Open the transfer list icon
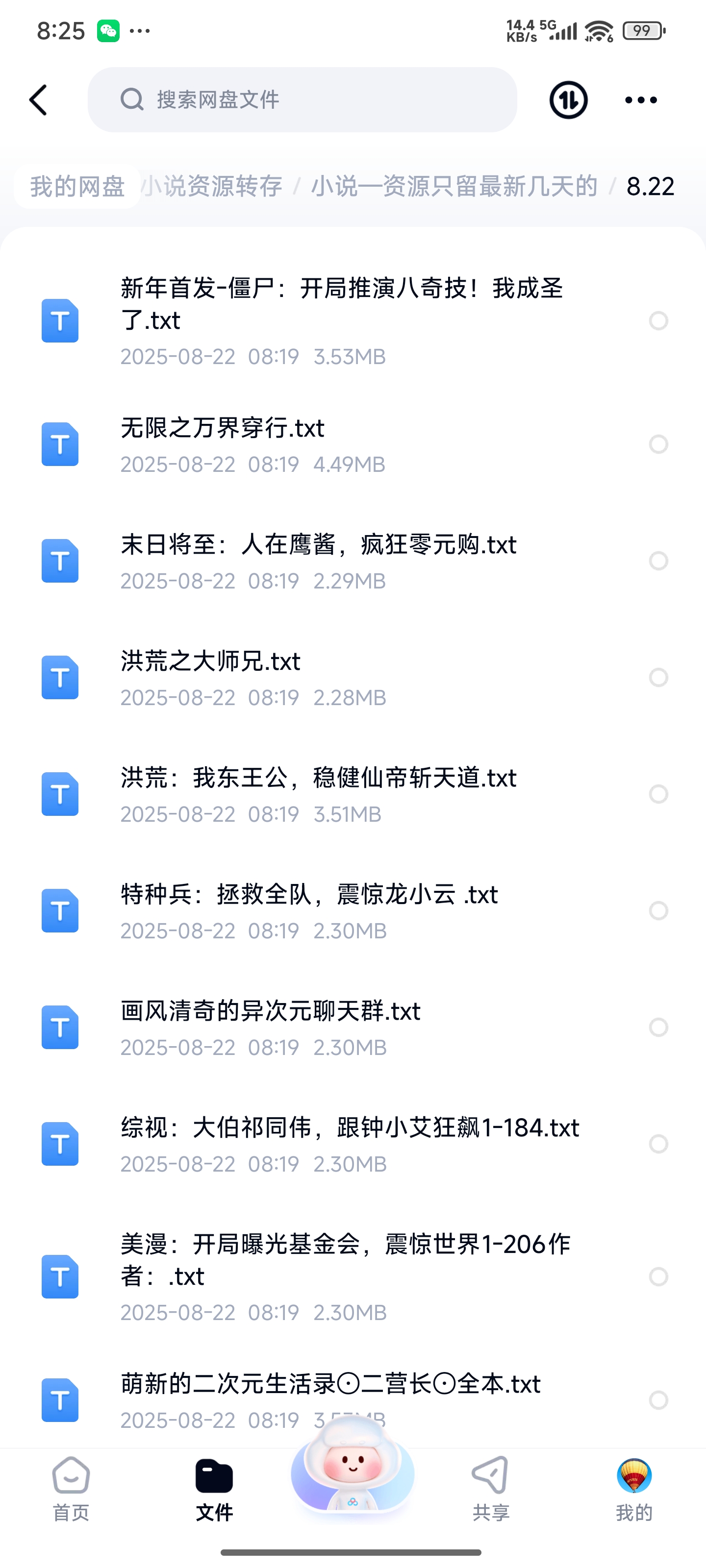The width and height of the screenshot is (706, 1568). [568, 100]
